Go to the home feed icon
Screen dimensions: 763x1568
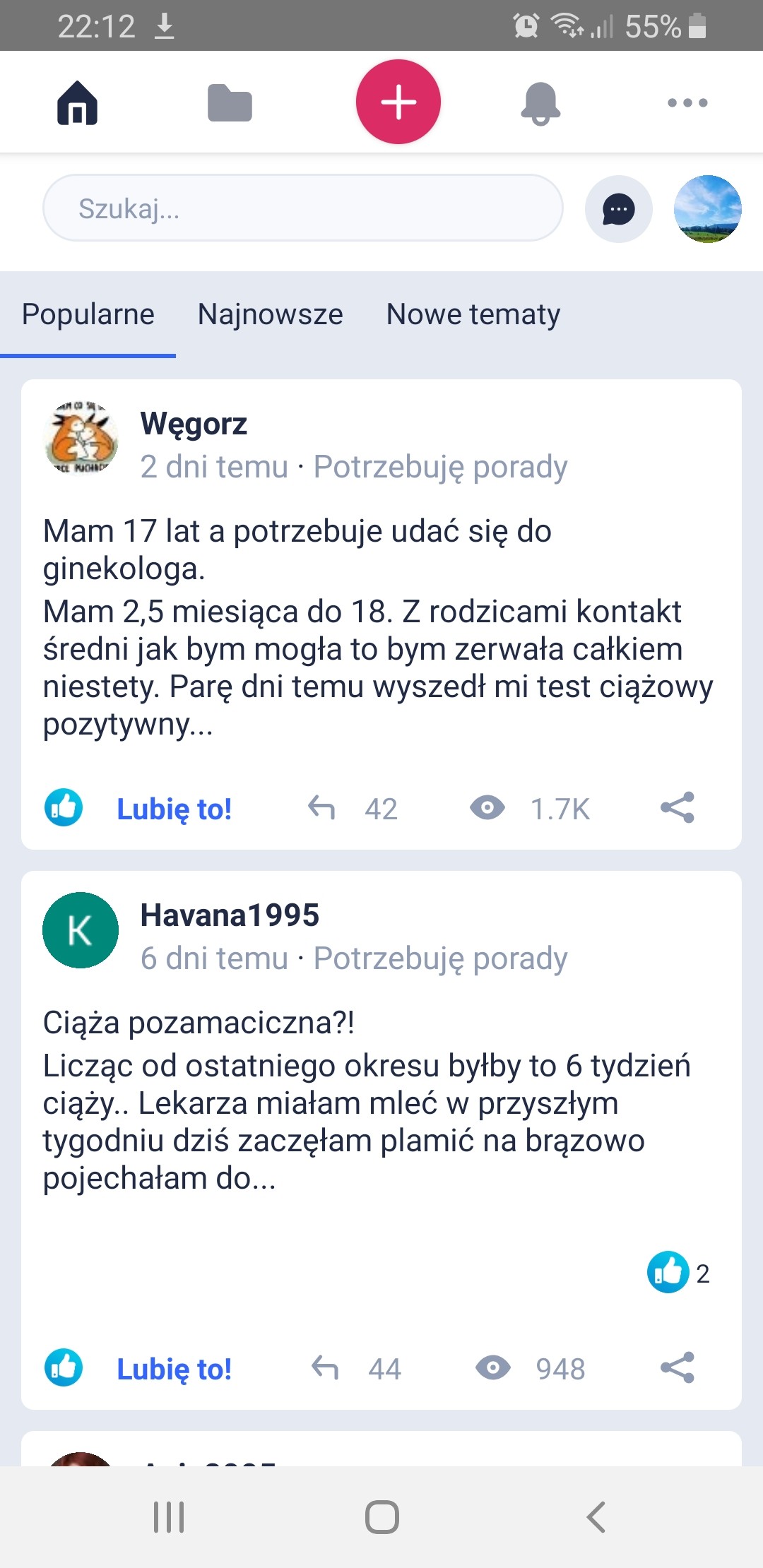tap(77, 103)
